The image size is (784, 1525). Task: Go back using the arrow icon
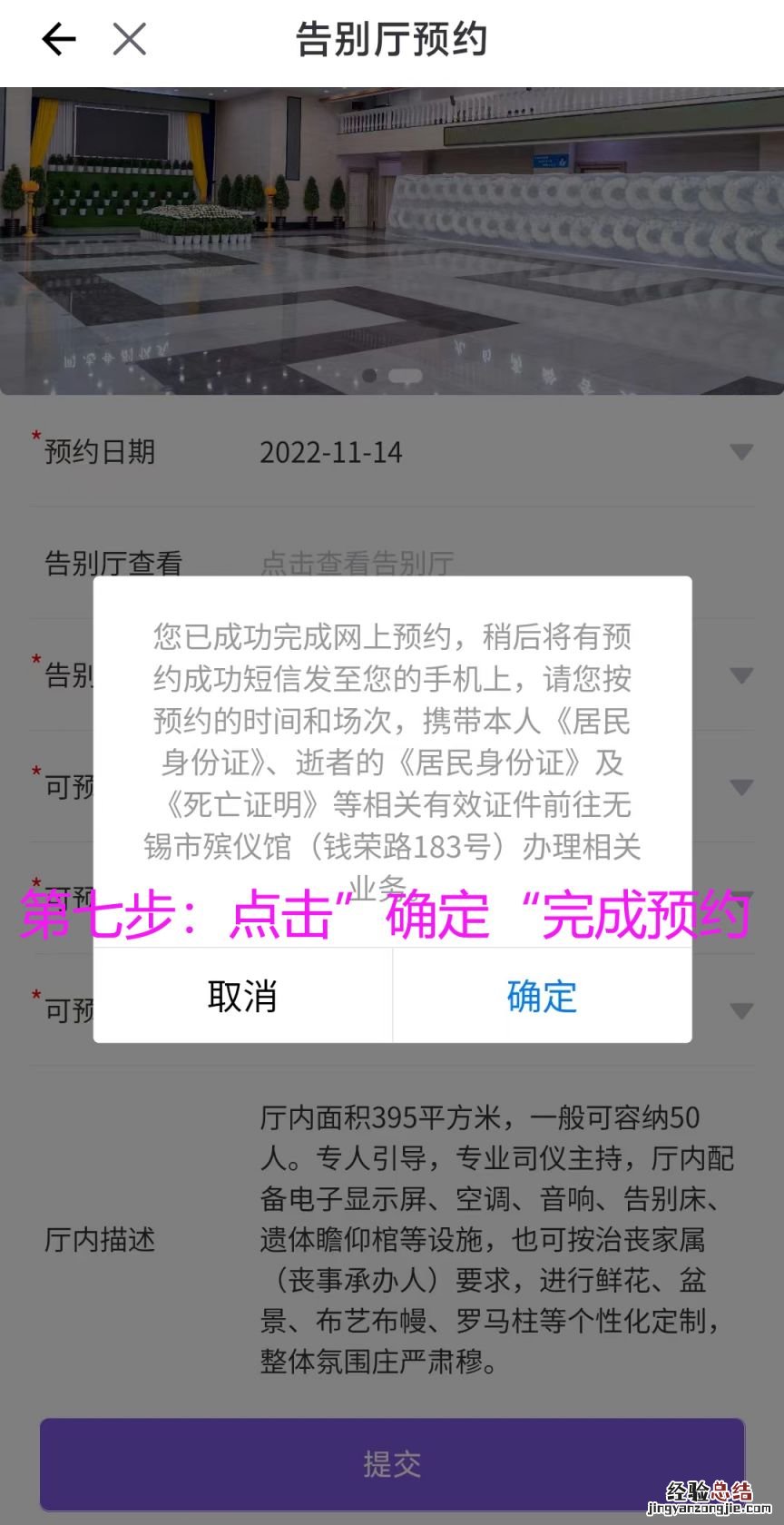coord(59,39)
